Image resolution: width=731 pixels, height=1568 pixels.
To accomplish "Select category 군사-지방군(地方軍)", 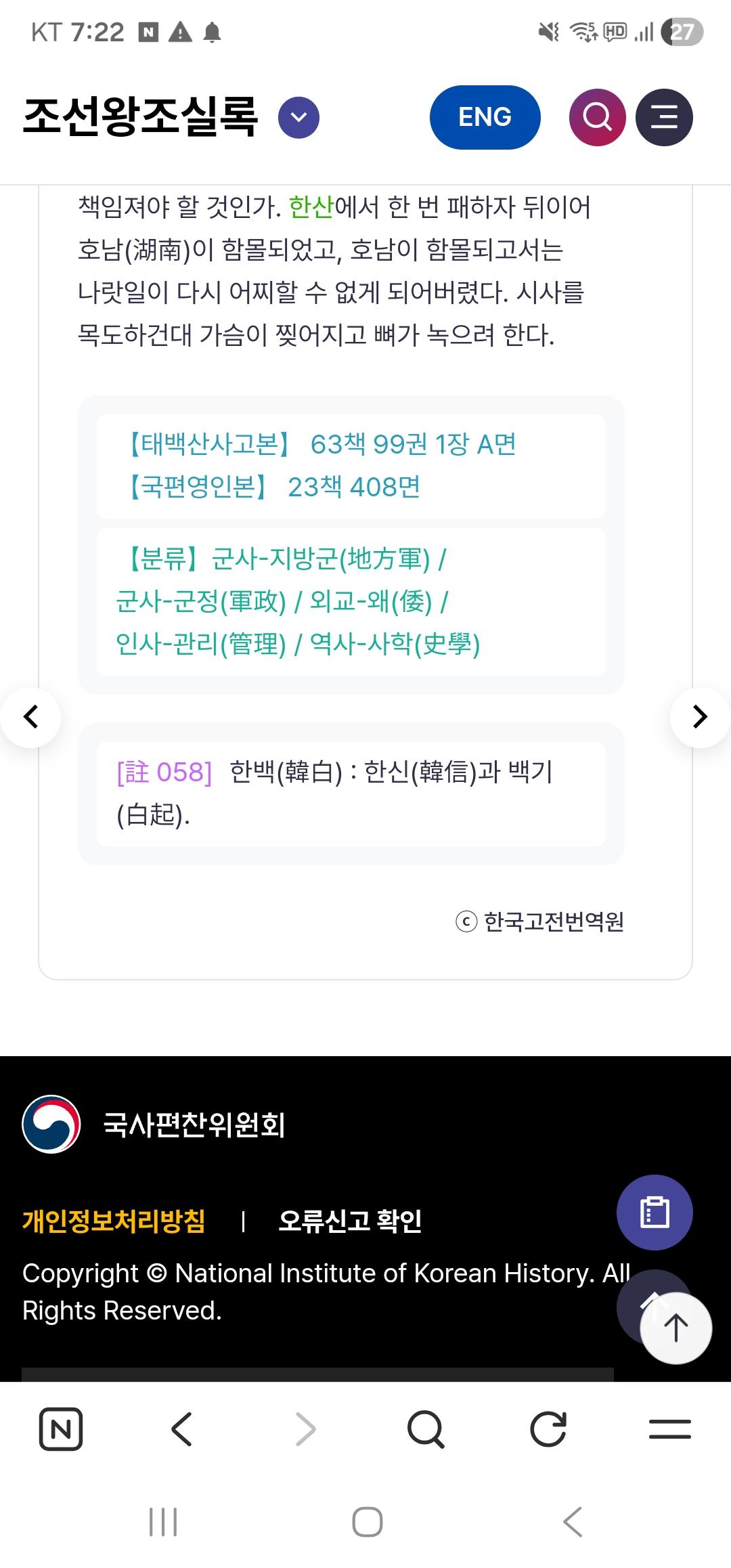I will (320, 559).
